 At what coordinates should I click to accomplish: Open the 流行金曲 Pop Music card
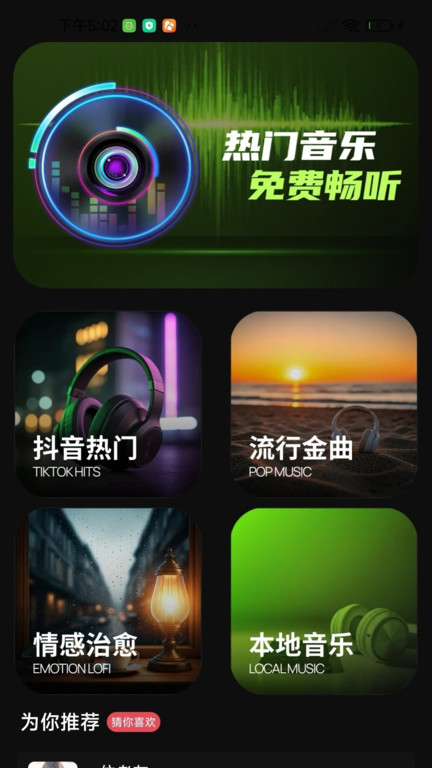[324, 404]
